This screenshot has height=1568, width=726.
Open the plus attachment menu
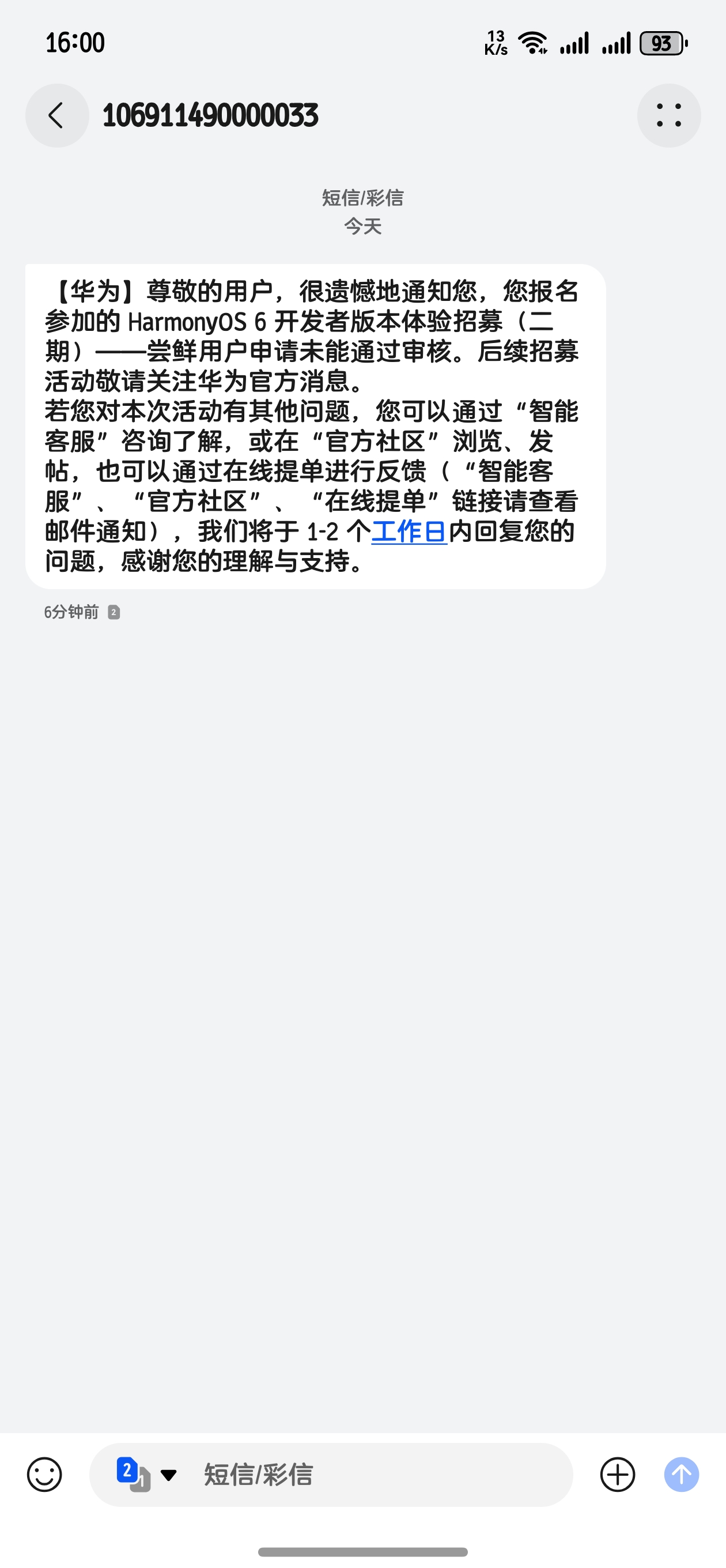617,1474
